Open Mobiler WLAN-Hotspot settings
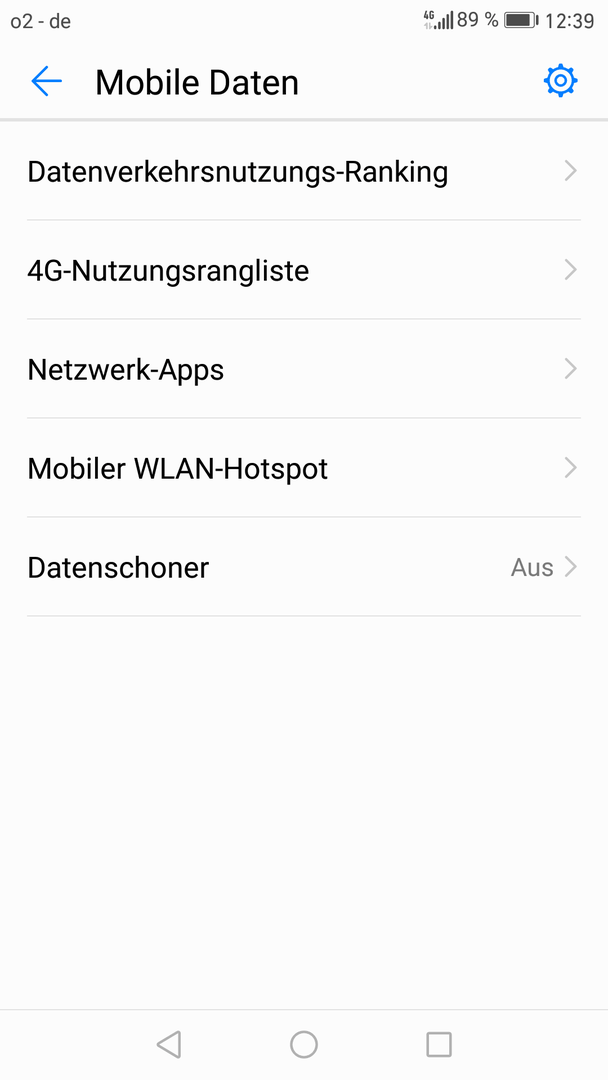608x1080 pixels. [304, 468]
